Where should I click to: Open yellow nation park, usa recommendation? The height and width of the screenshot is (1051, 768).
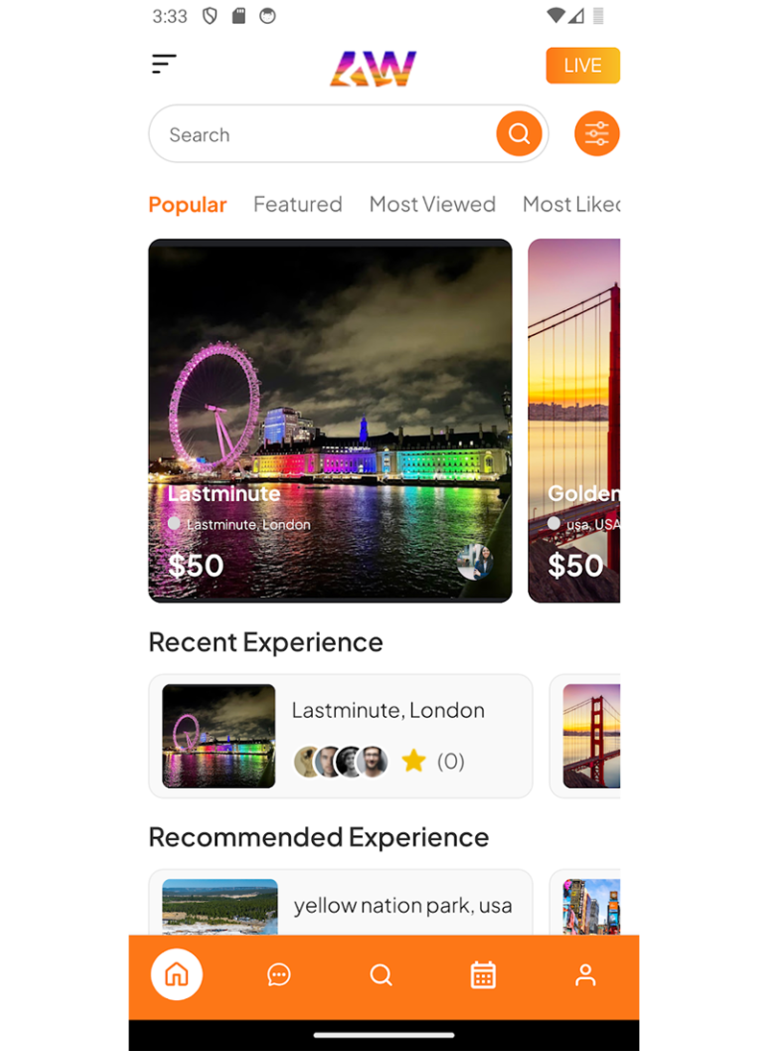(340, 905)
